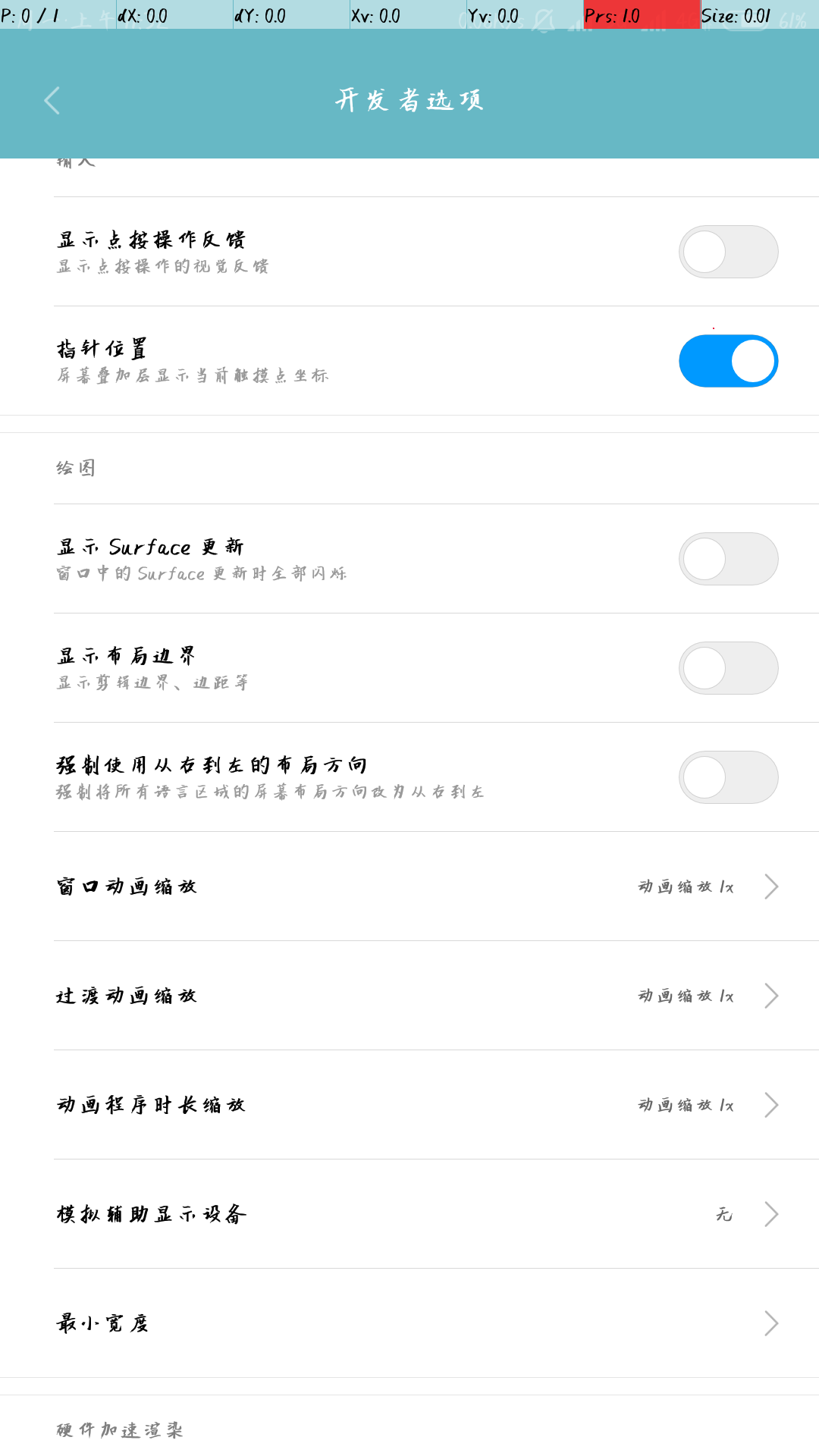Screen dimensions: 819x1456
Task: Open 模拟辅助显示设备 options
Action: pos(409,1214)
